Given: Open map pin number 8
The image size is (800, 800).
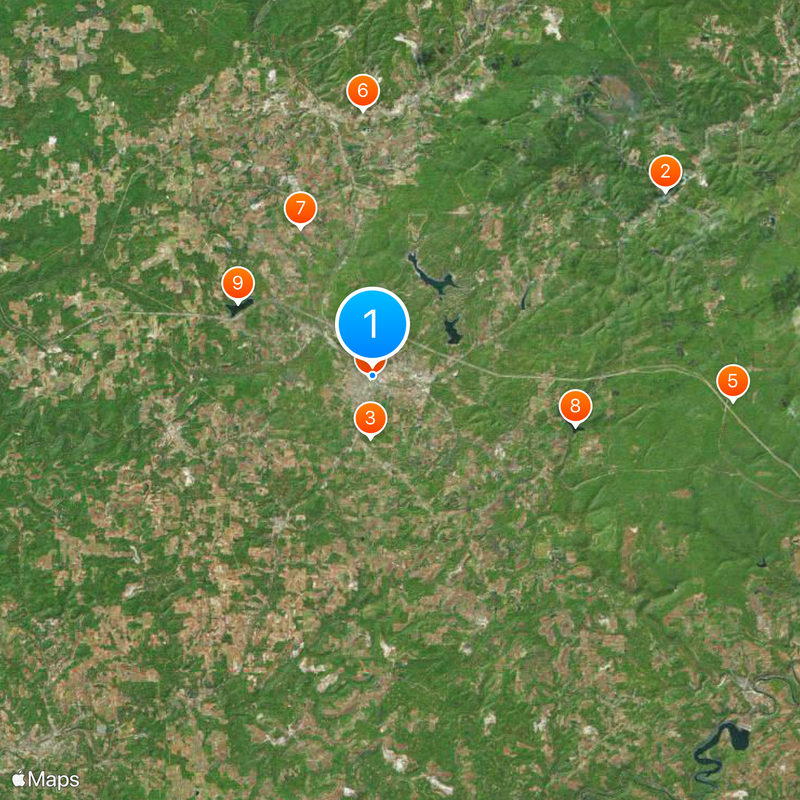Looking at the screenshot, I should click(575, 407).
